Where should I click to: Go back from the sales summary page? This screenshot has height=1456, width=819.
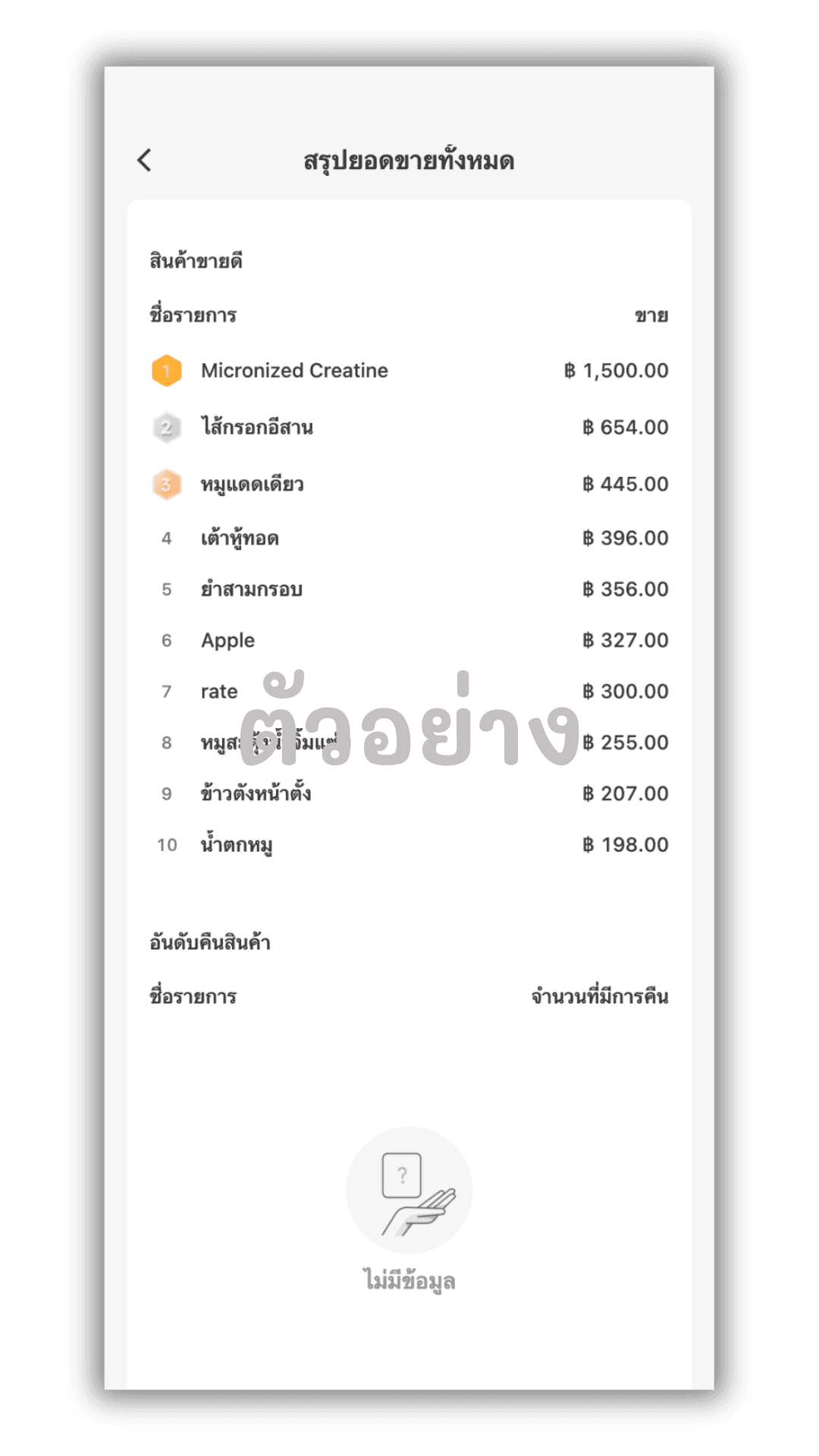(x=144, y=160)
